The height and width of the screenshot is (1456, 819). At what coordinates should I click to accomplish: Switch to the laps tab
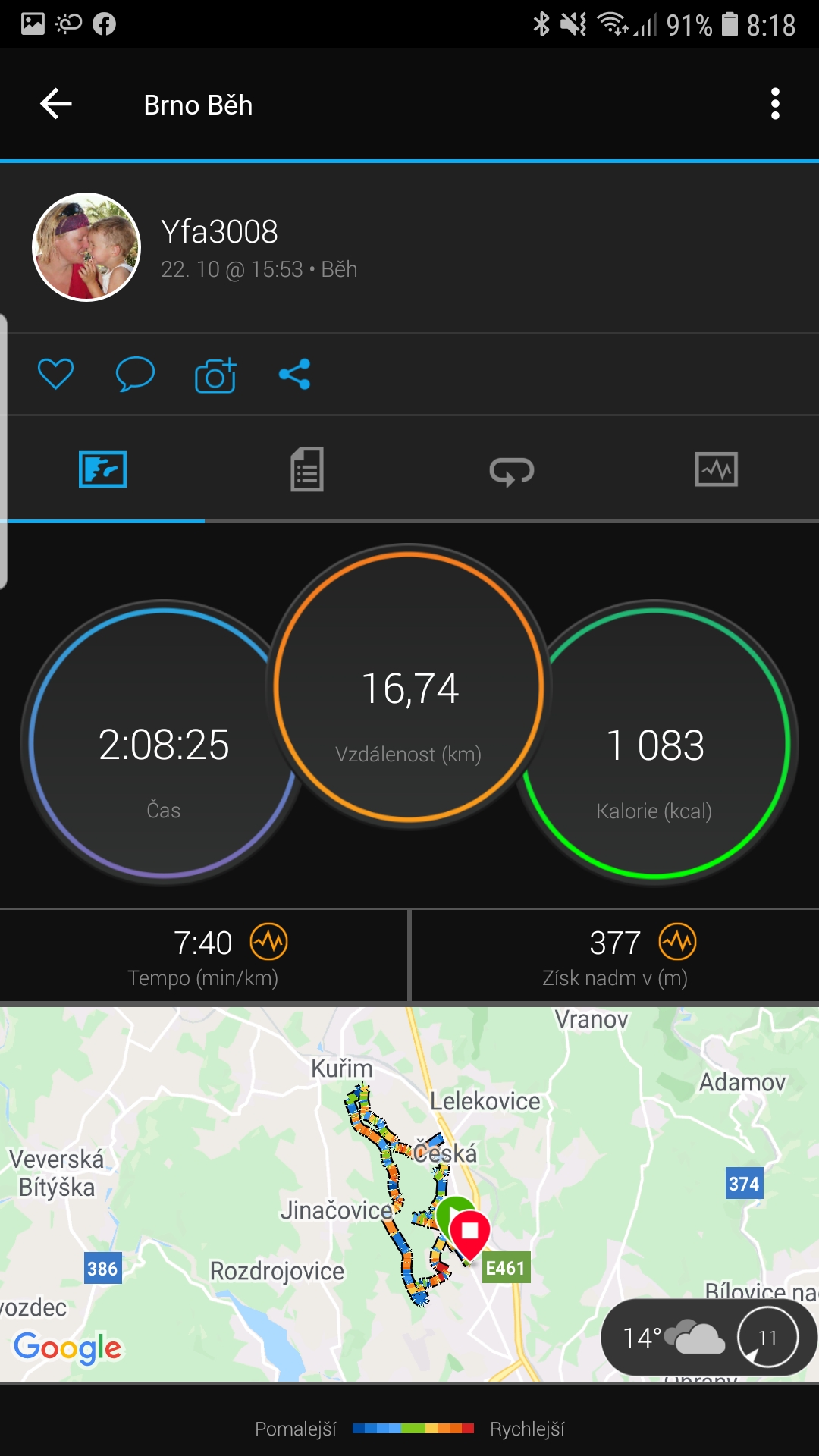(x=512, y=470)
